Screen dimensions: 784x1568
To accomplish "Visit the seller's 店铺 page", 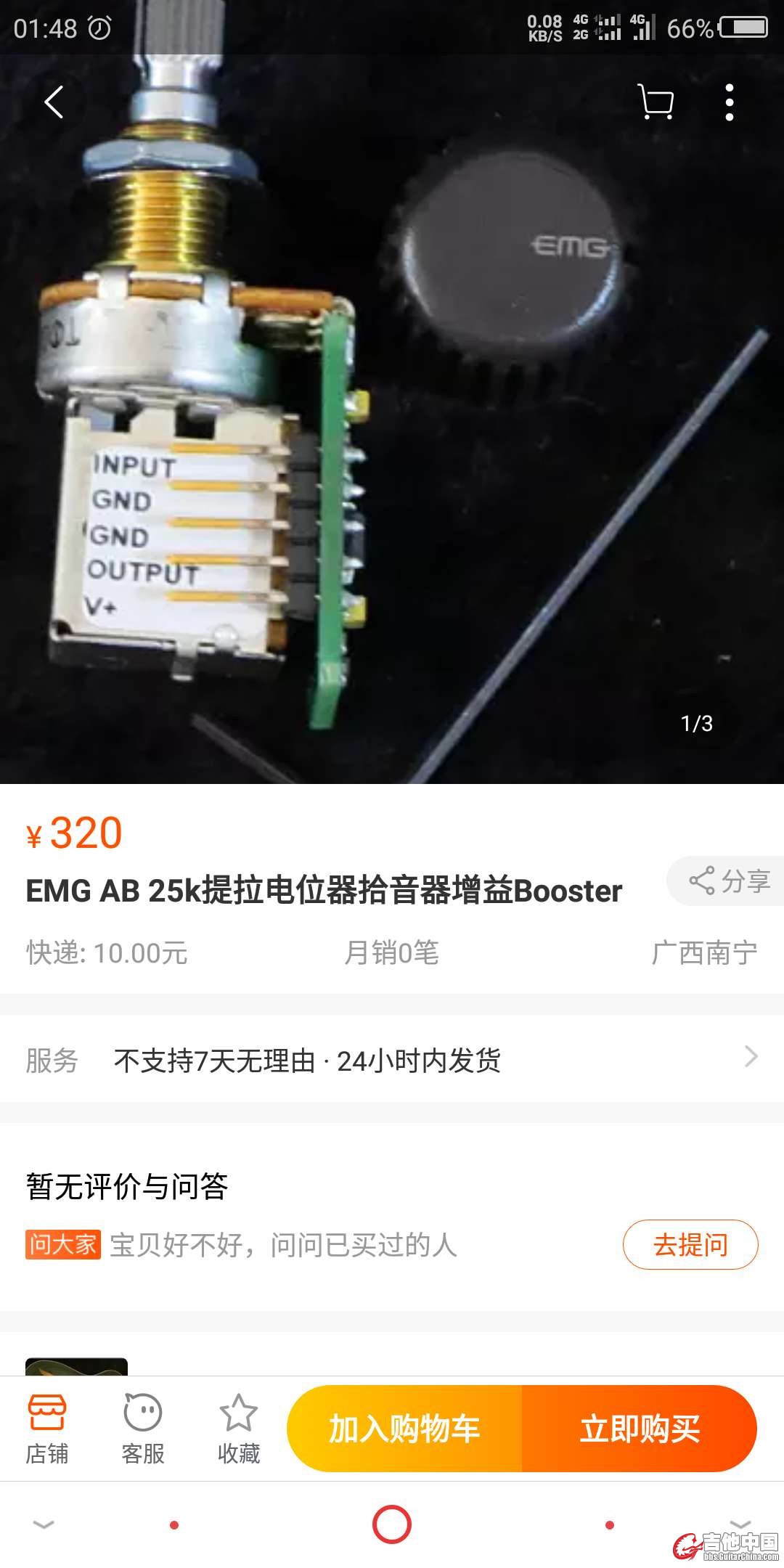I will (x=47, y=1429).
